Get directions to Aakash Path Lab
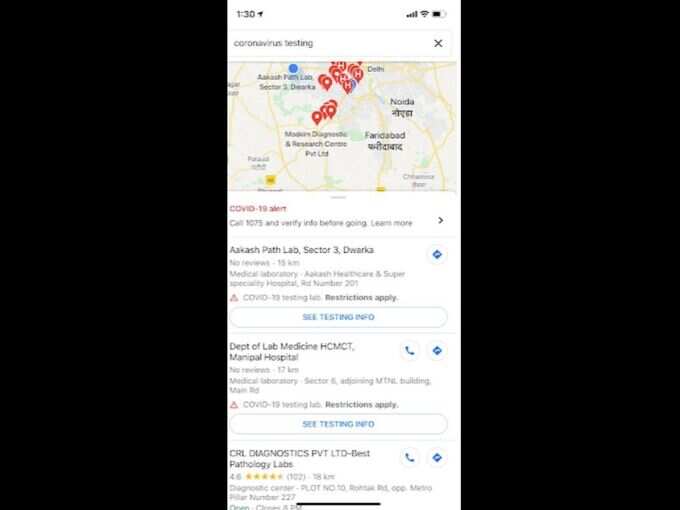This screenshot has width=680, height=510. 436,255
